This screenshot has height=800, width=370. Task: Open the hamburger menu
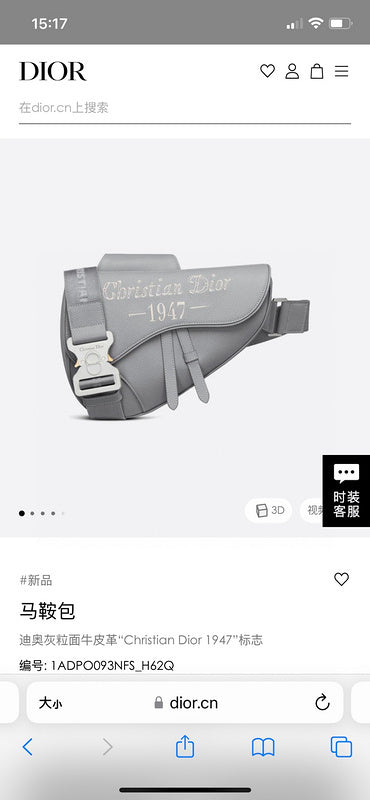coord(341,71)
